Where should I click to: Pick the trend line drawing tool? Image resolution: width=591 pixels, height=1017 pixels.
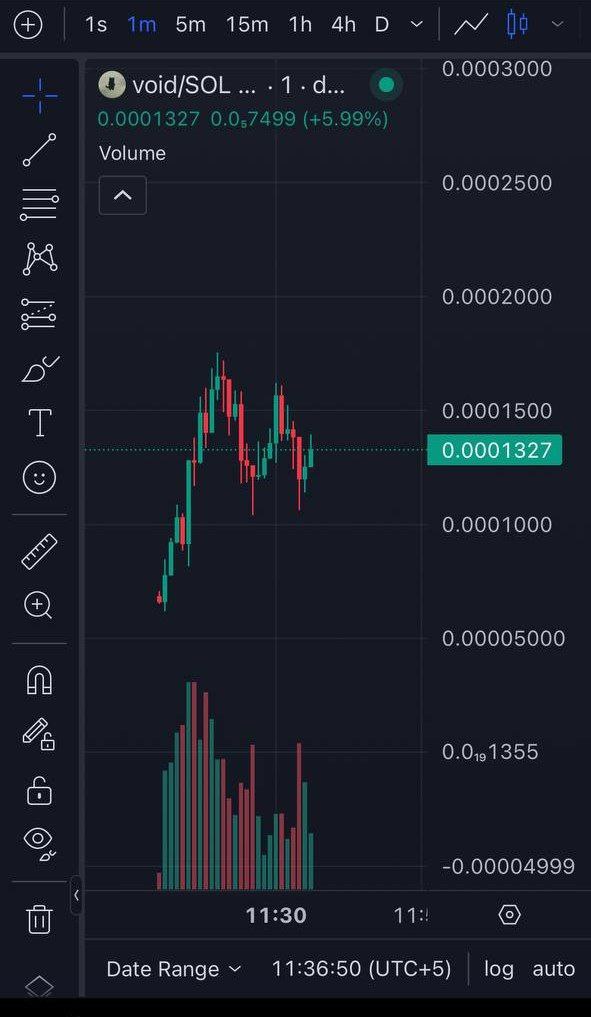click(40, 150)
